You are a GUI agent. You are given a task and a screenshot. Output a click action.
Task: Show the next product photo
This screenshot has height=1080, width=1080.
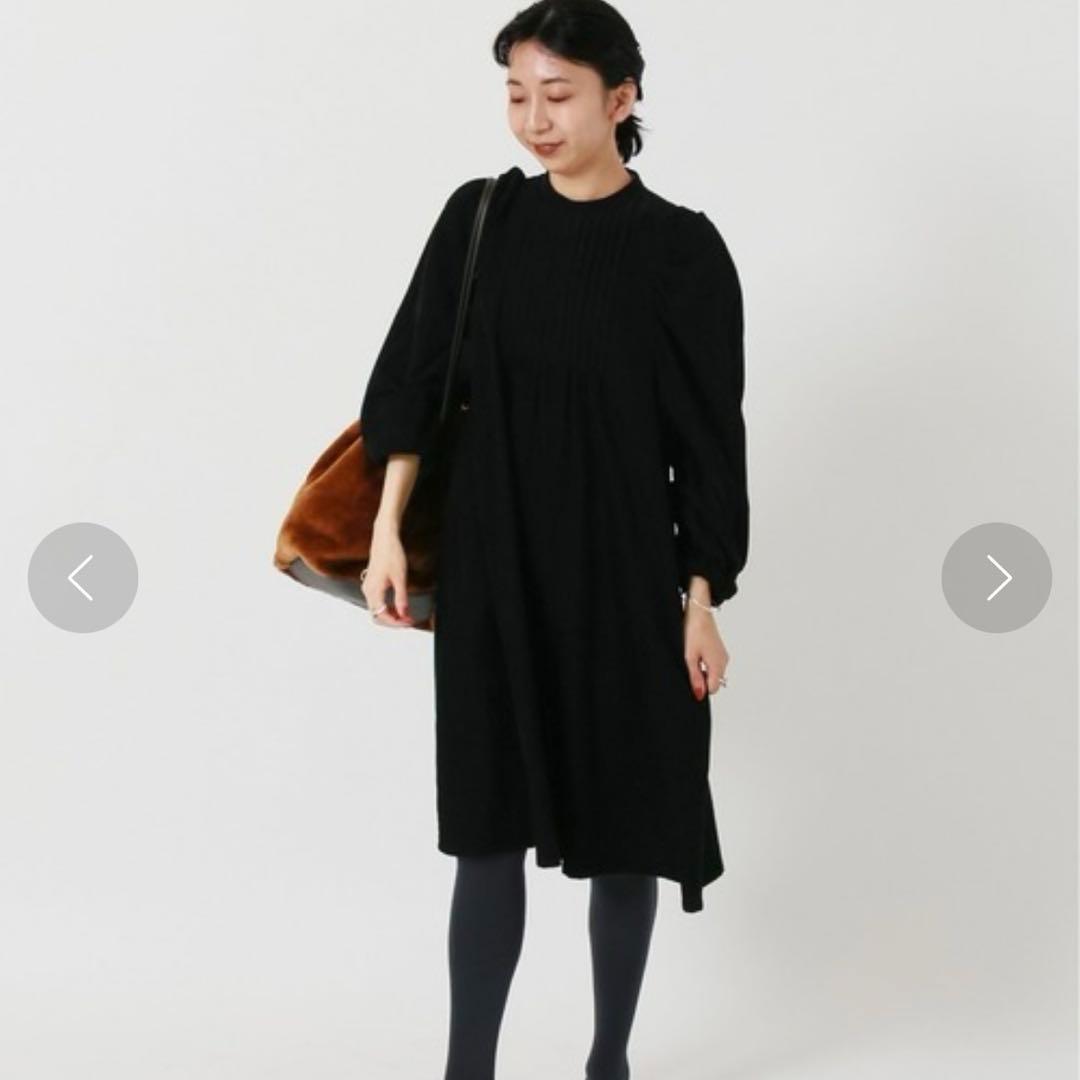click(x=996, y=577)
